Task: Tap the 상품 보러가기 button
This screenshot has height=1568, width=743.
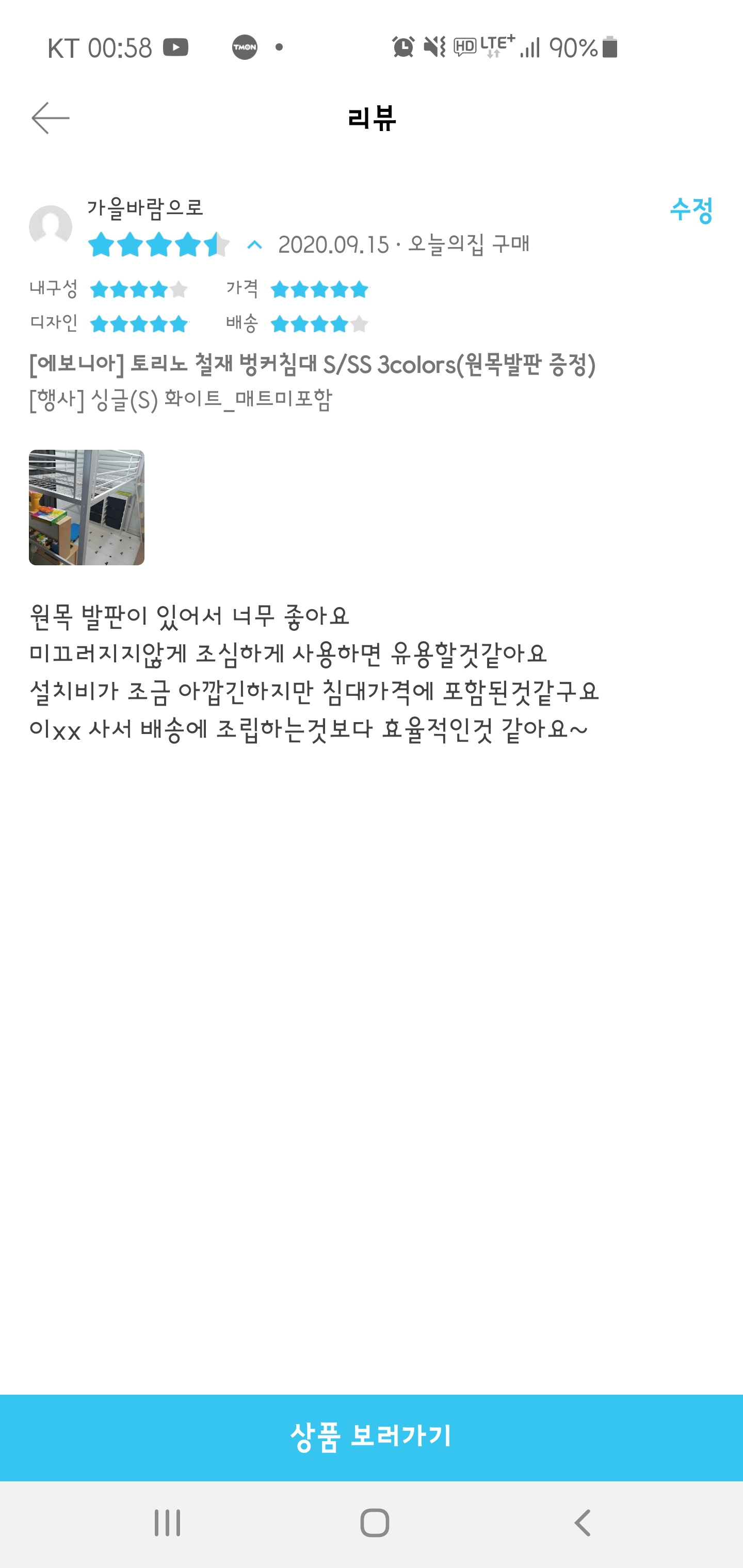Action: (372, 1436)
